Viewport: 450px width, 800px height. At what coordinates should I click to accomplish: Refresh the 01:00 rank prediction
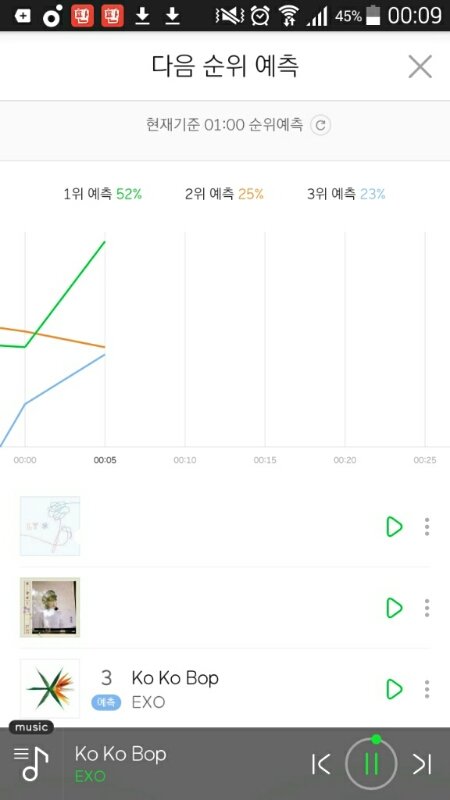coord(320,125)
